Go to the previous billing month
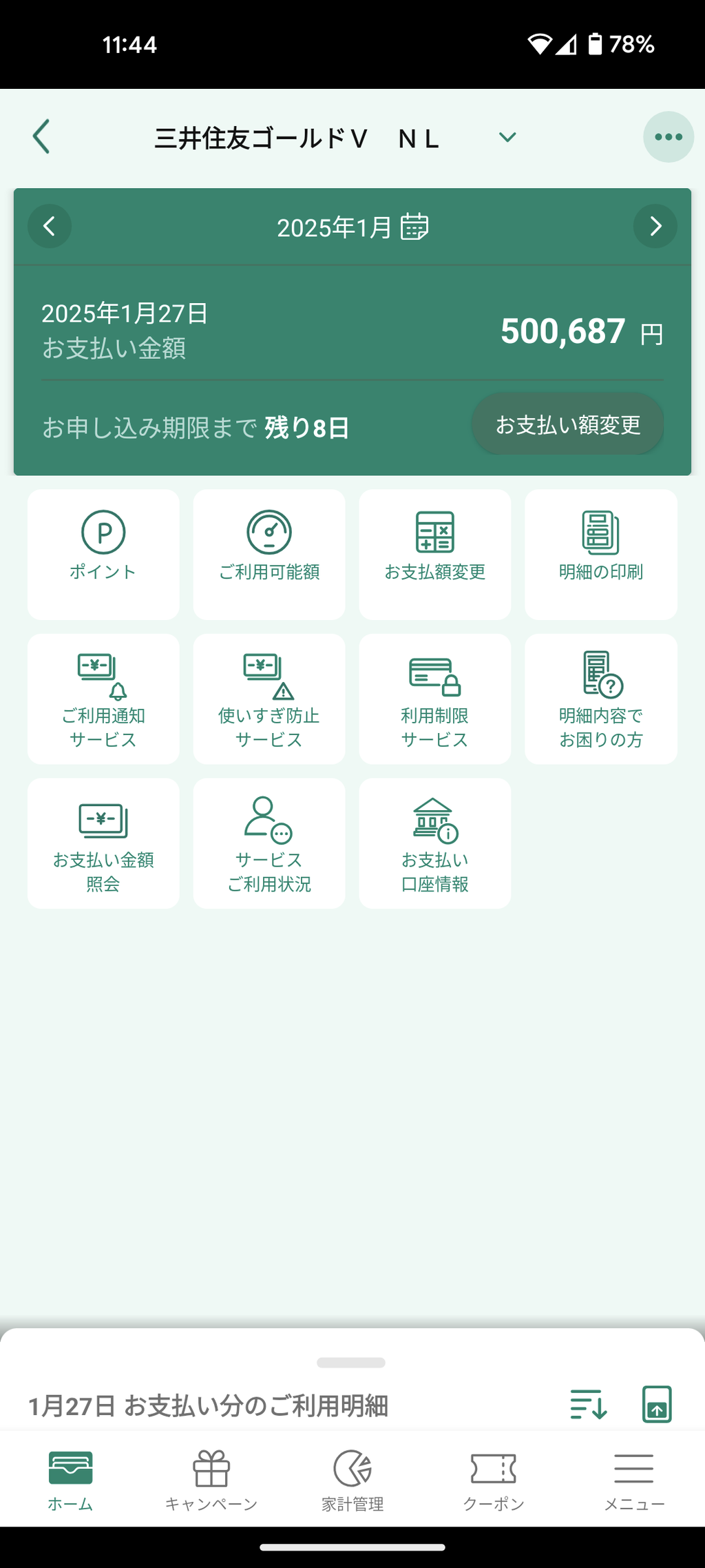The width and height of the screenshot is (705, 1568). (x=50, y=226)
